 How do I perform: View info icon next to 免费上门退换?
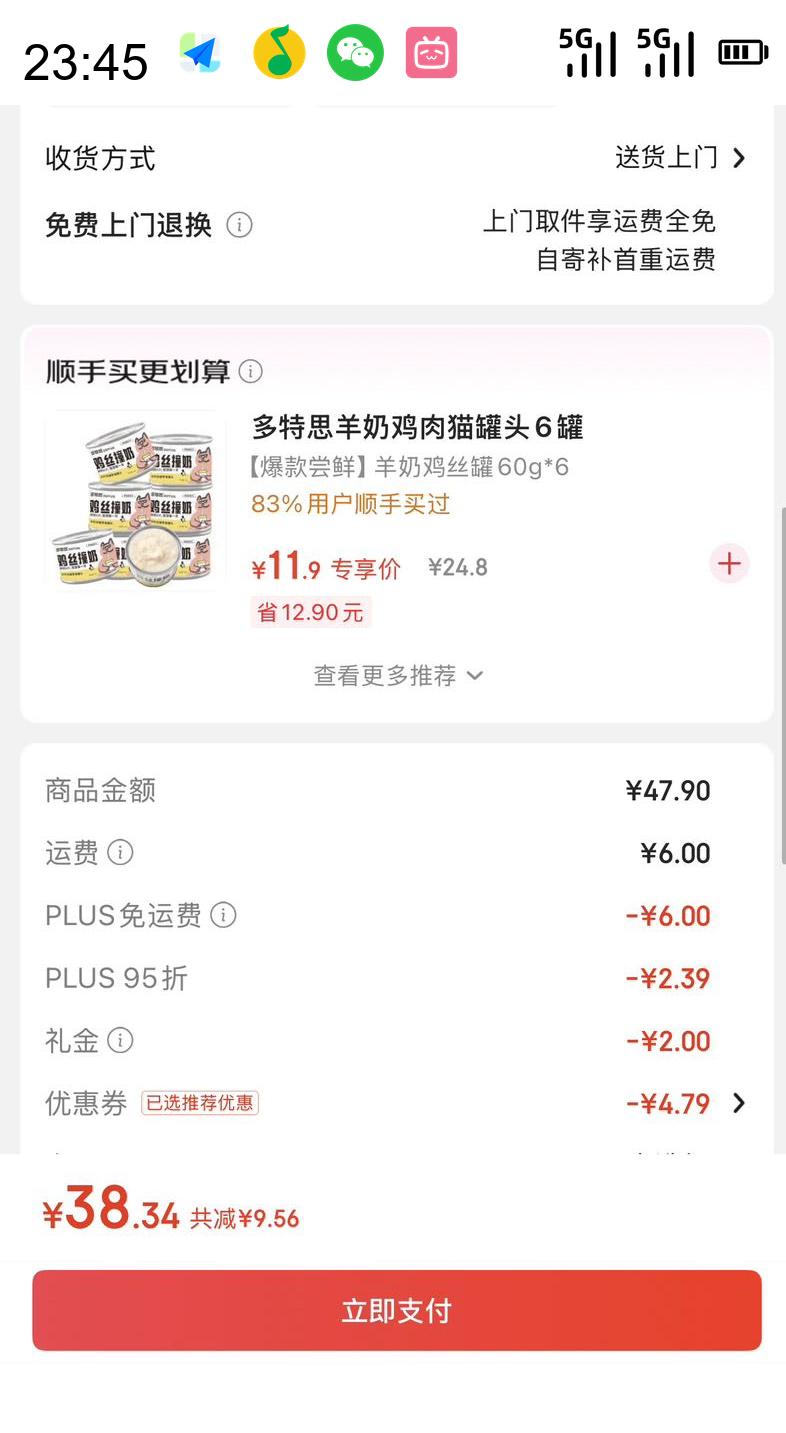click(x=239, y=226)
